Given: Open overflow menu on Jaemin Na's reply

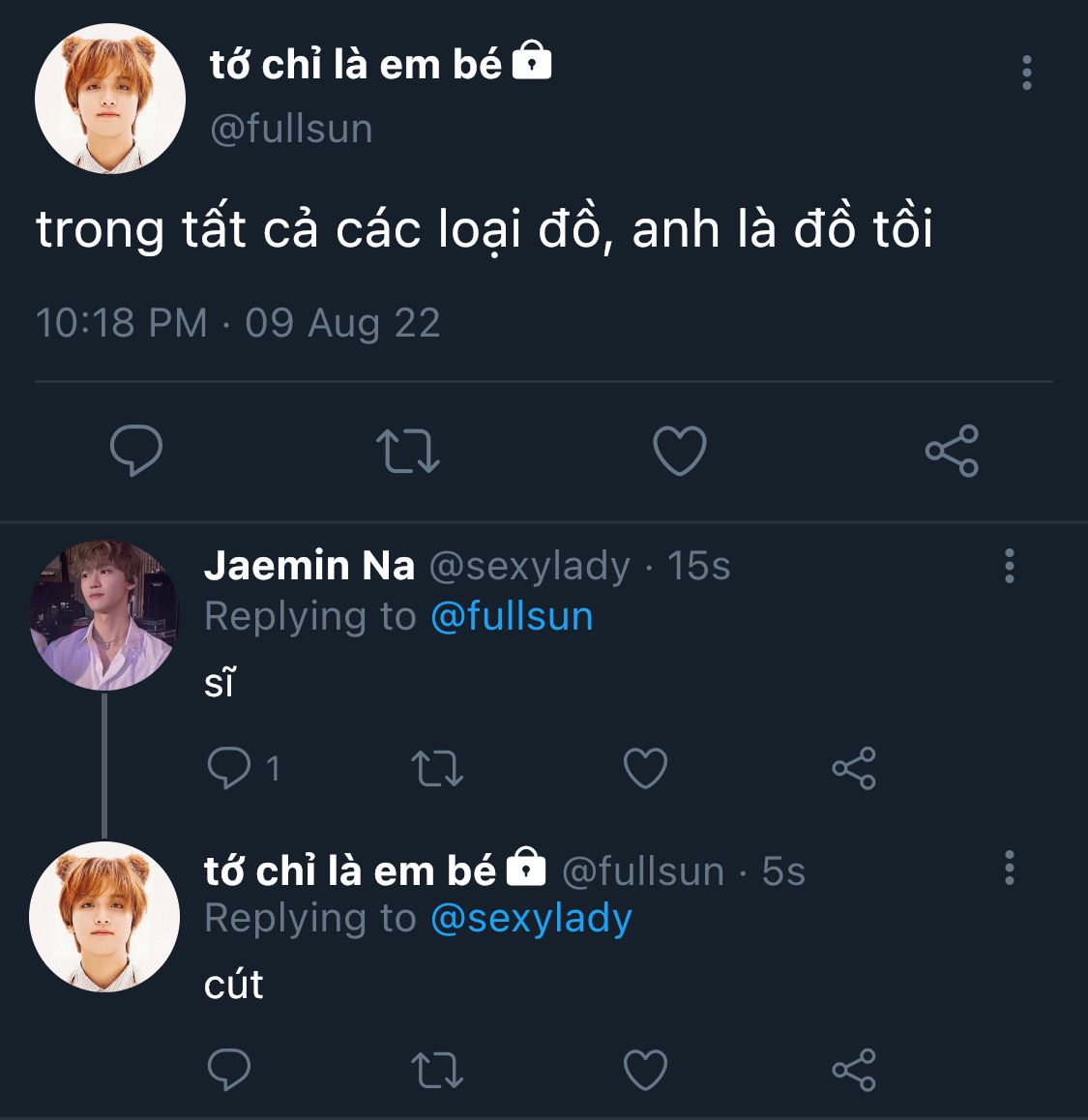Looking at the screenshot, I should 1009,566.
